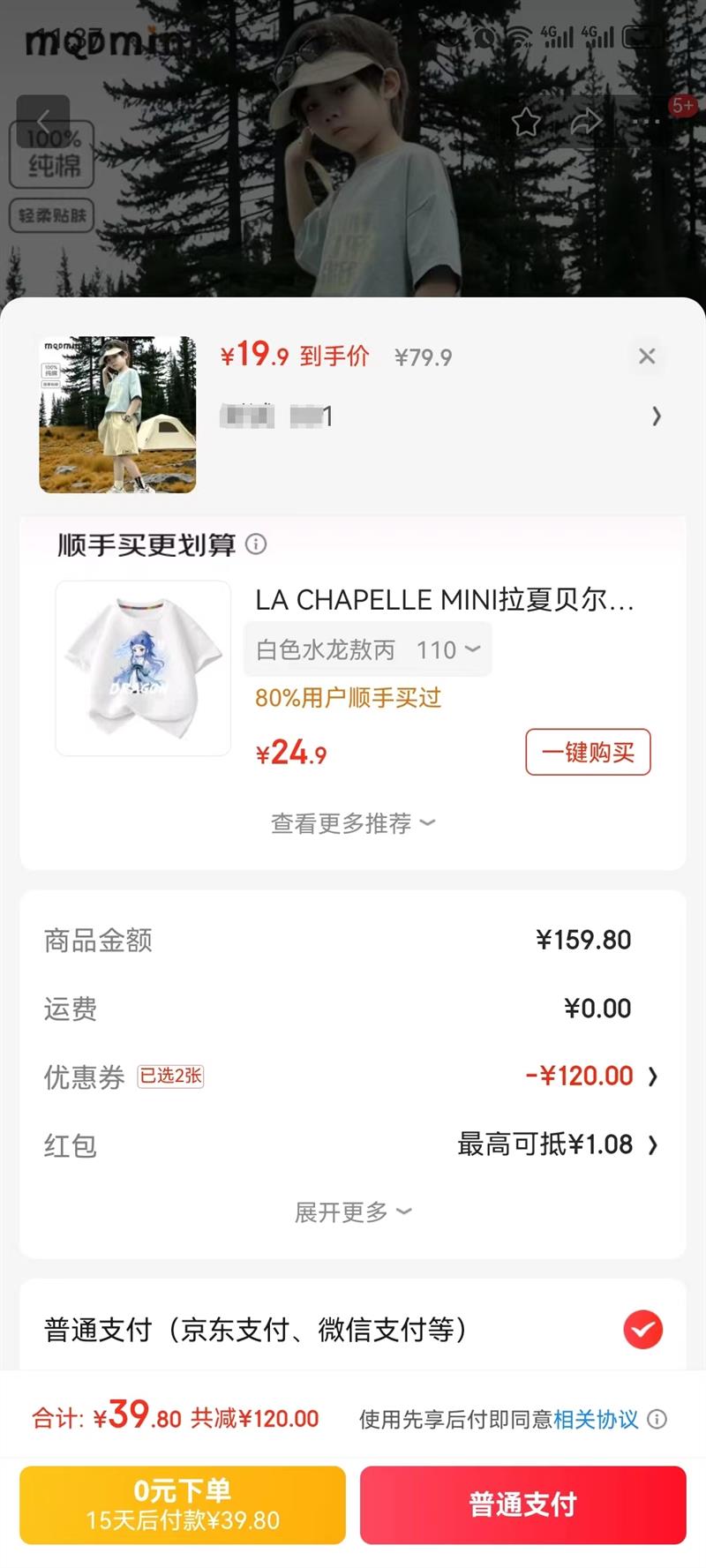Pay using the red 普通支付 button
This screenshot has width=706, height=1568.
pyautogui.click(x=522, y=1504)
